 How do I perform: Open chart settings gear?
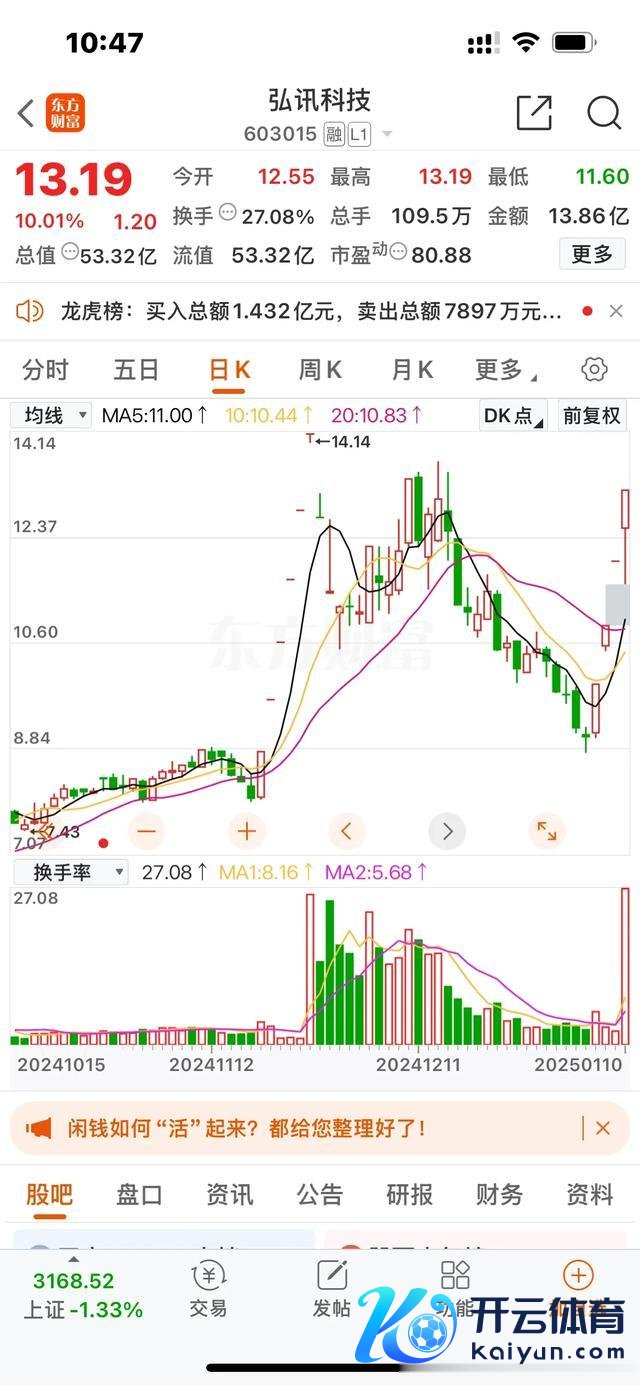[594, 370]
